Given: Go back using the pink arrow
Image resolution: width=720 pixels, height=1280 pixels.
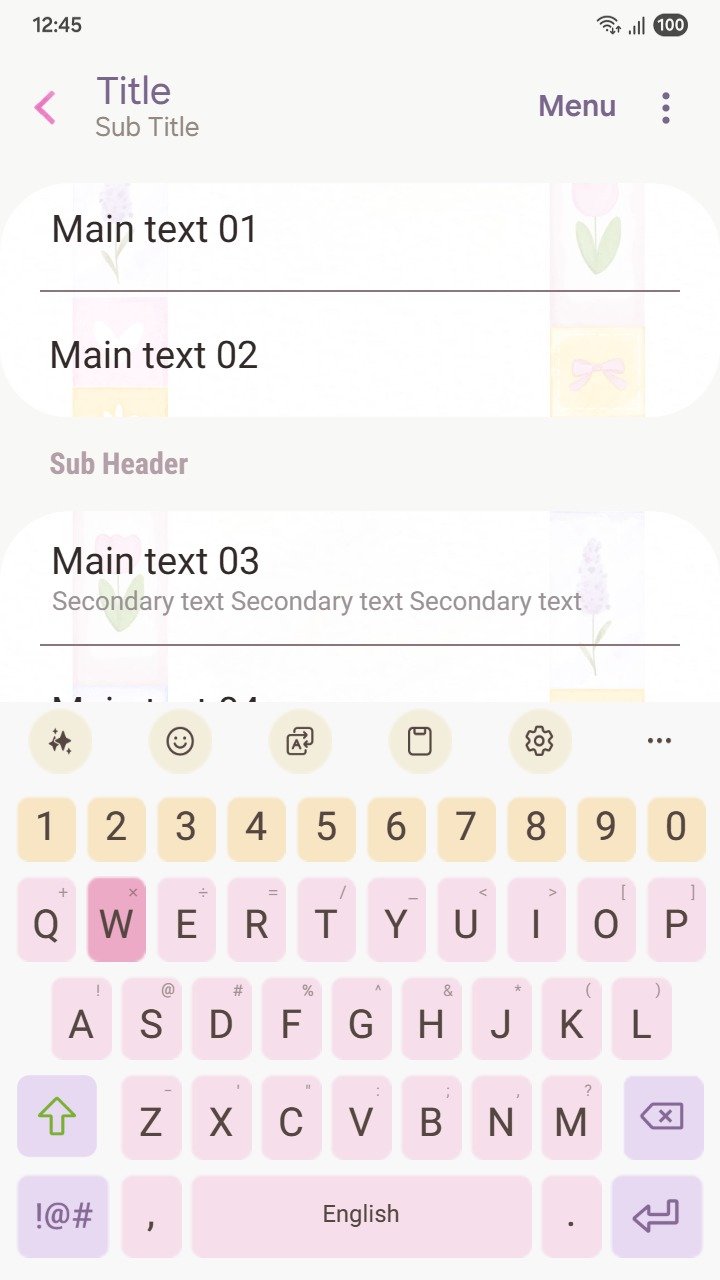Looking at the screenshot, I should (x=45, y=107).
